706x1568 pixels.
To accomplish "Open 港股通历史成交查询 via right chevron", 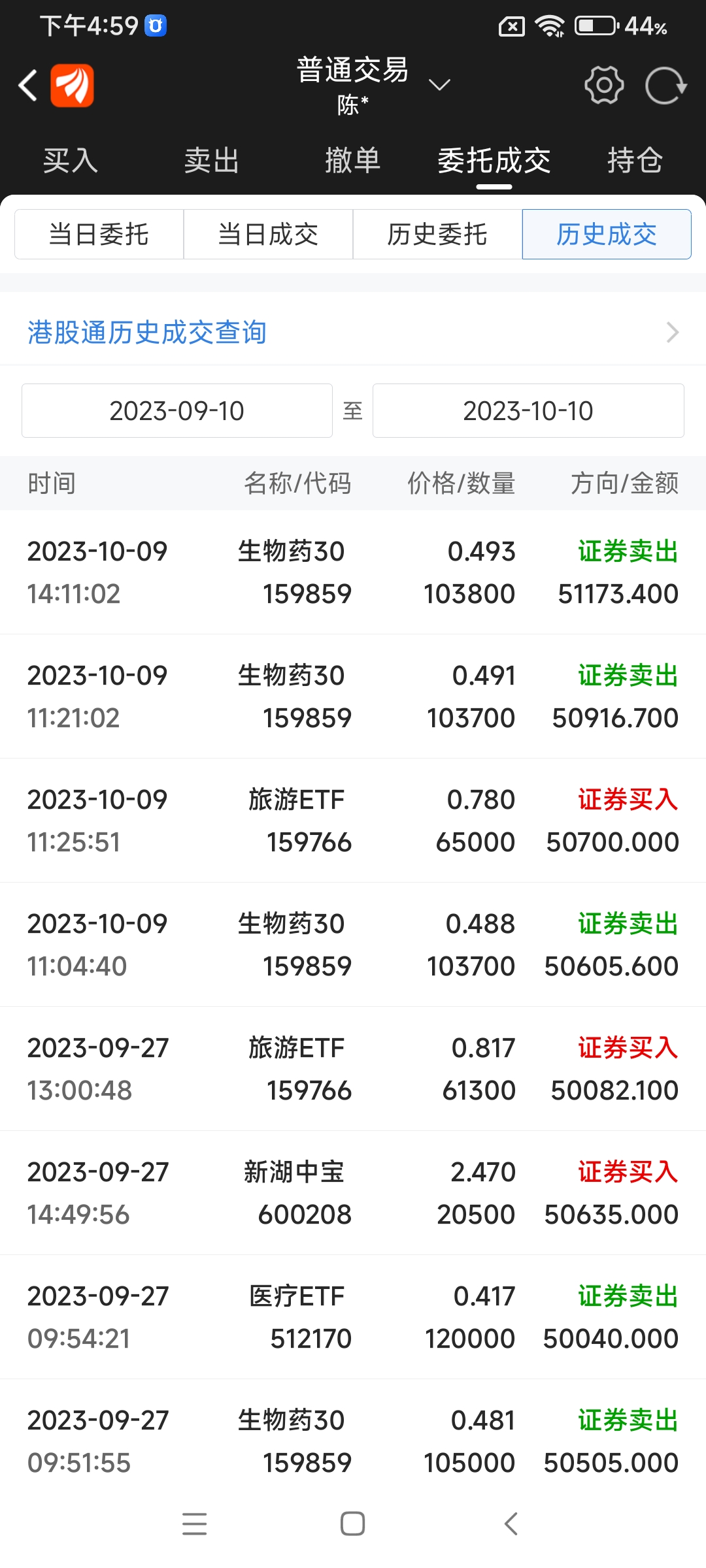I will (672, 333).
